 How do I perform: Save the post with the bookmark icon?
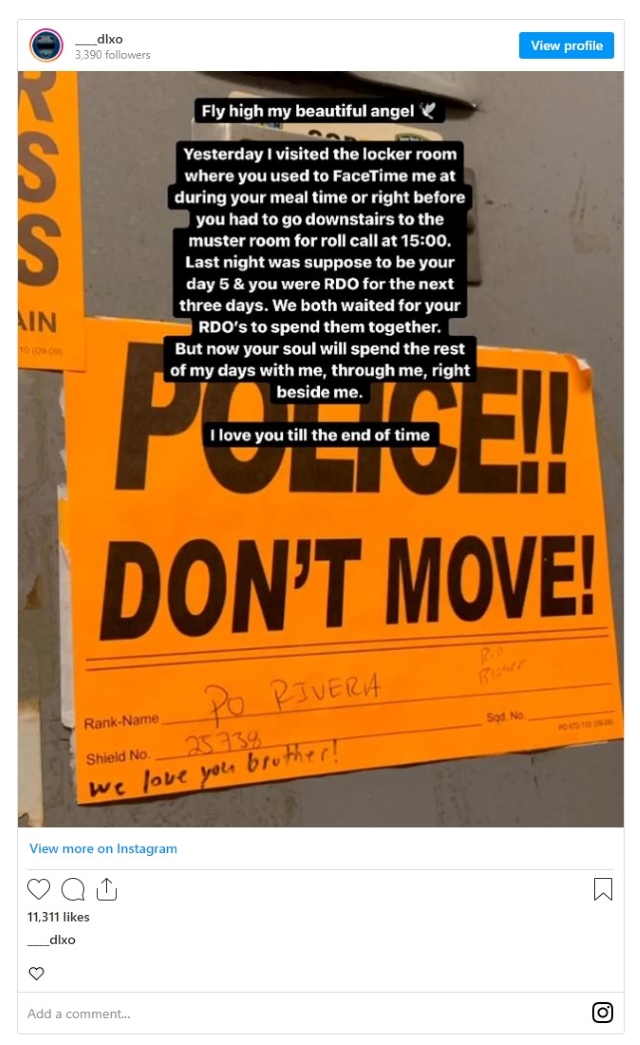point(603,889)
